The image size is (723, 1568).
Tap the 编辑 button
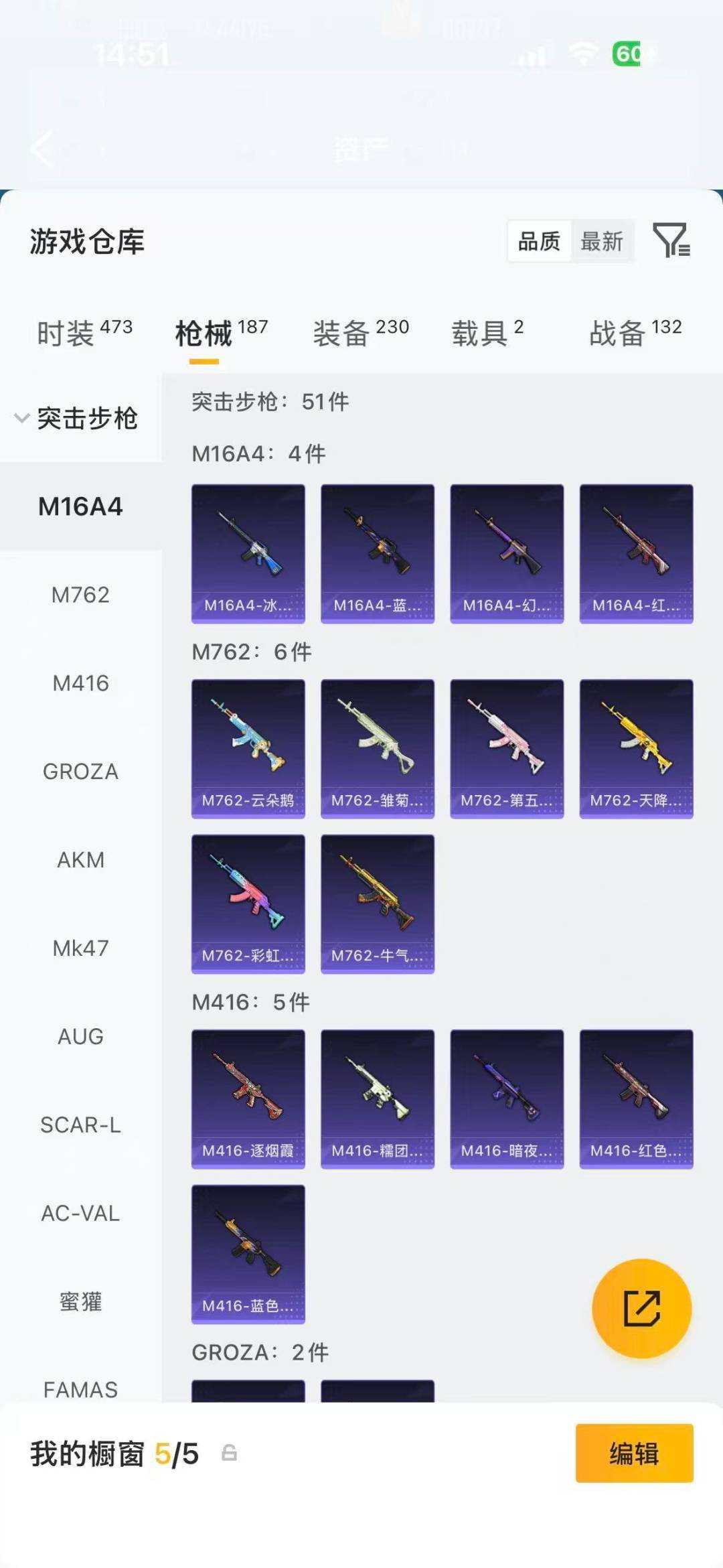click(634, 1453)
